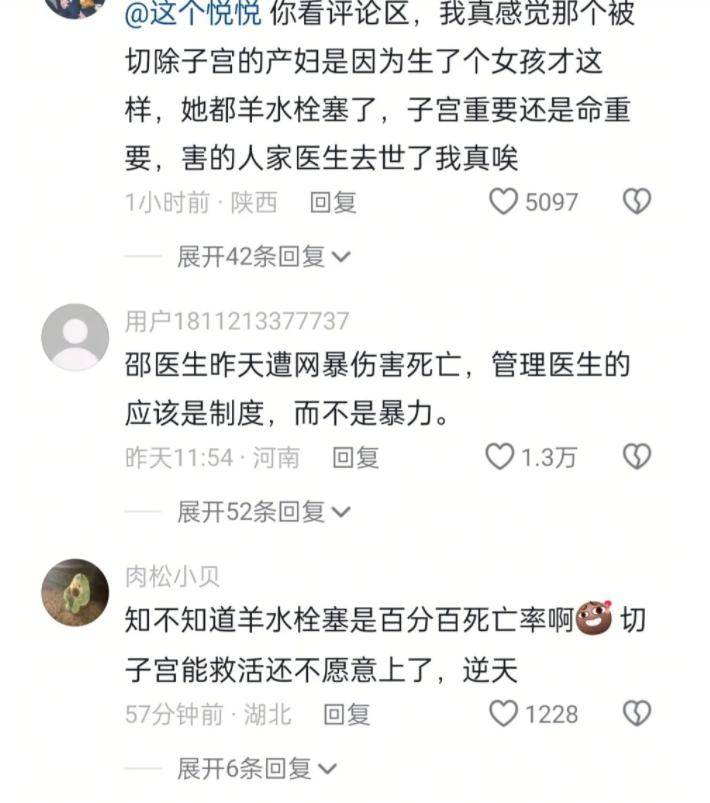Expand the 6 replies

coord(256,769)
